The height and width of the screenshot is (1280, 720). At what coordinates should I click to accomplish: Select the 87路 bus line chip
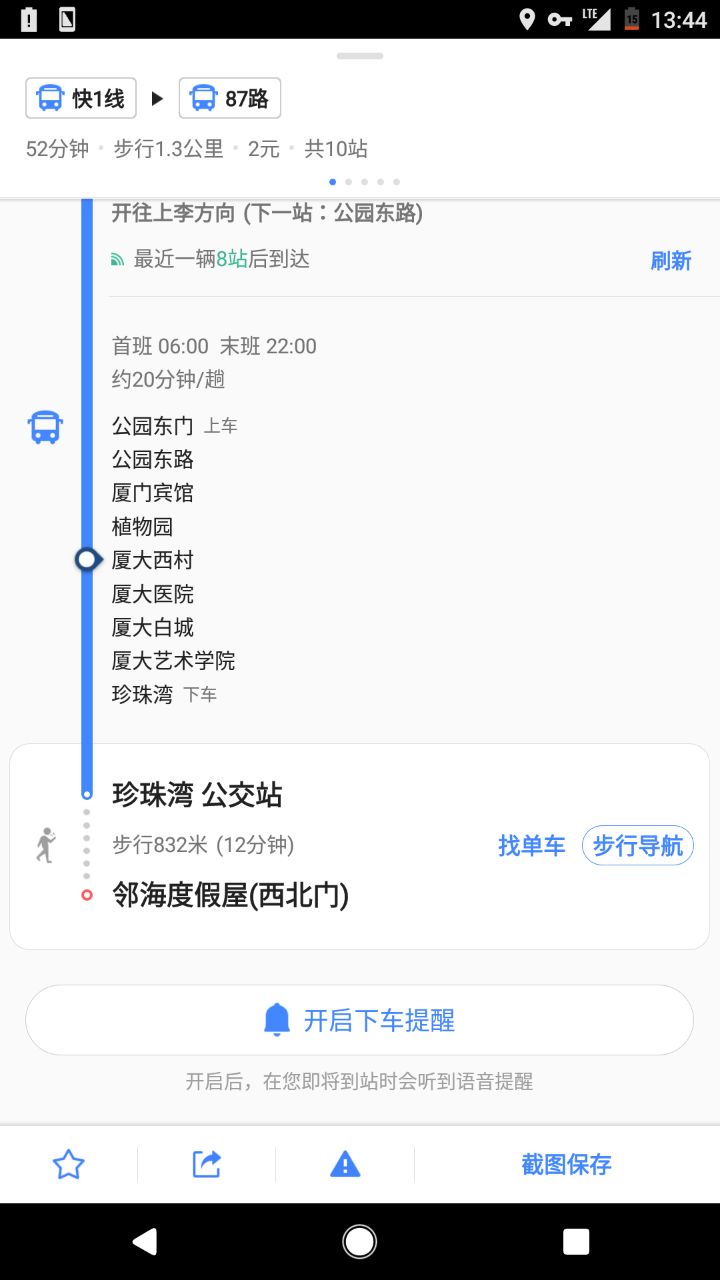coord(230,98)
